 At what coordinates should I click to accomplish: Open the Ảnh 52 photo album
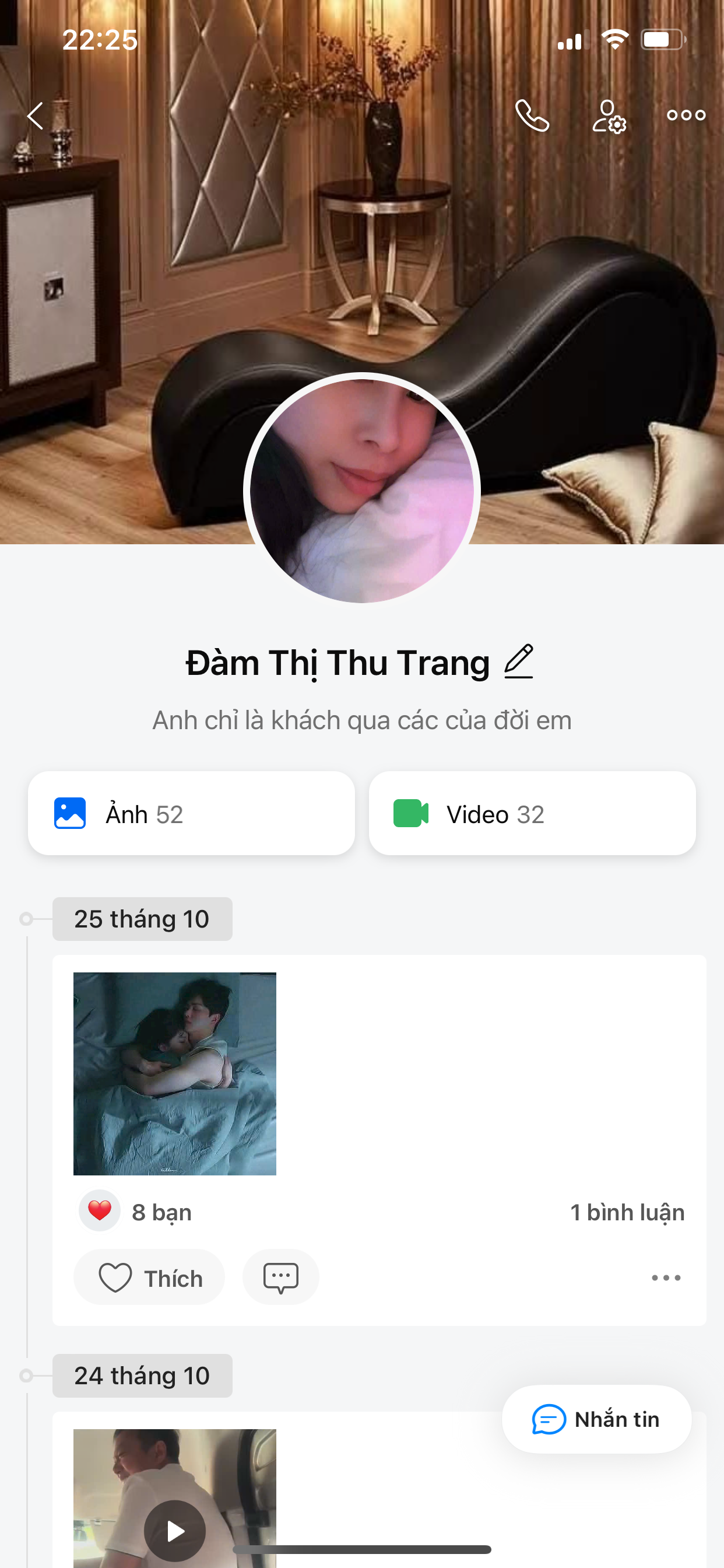(x=191, y=813)
